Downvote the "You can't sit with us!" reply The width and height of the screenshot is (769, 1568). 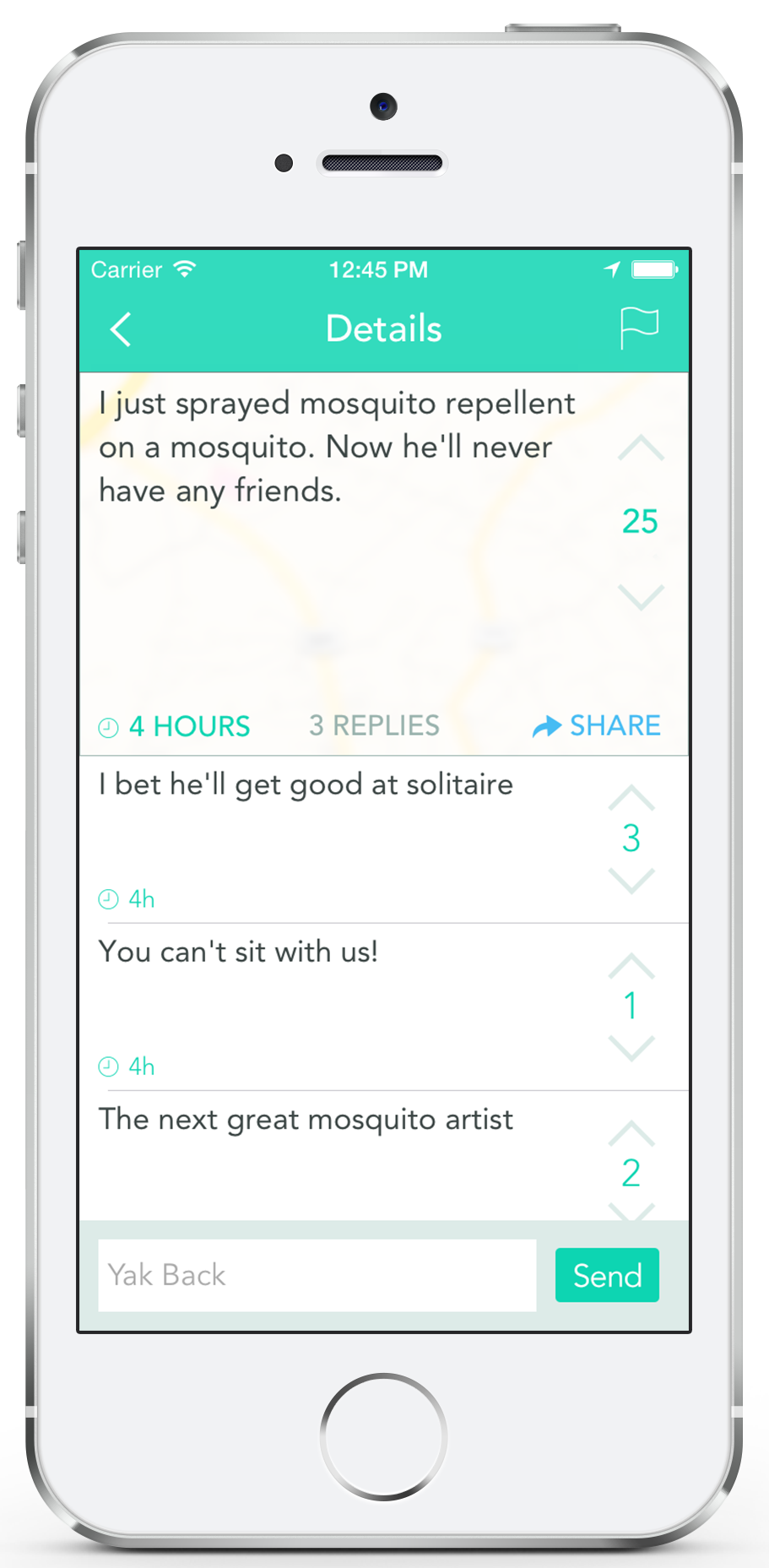631,1048
